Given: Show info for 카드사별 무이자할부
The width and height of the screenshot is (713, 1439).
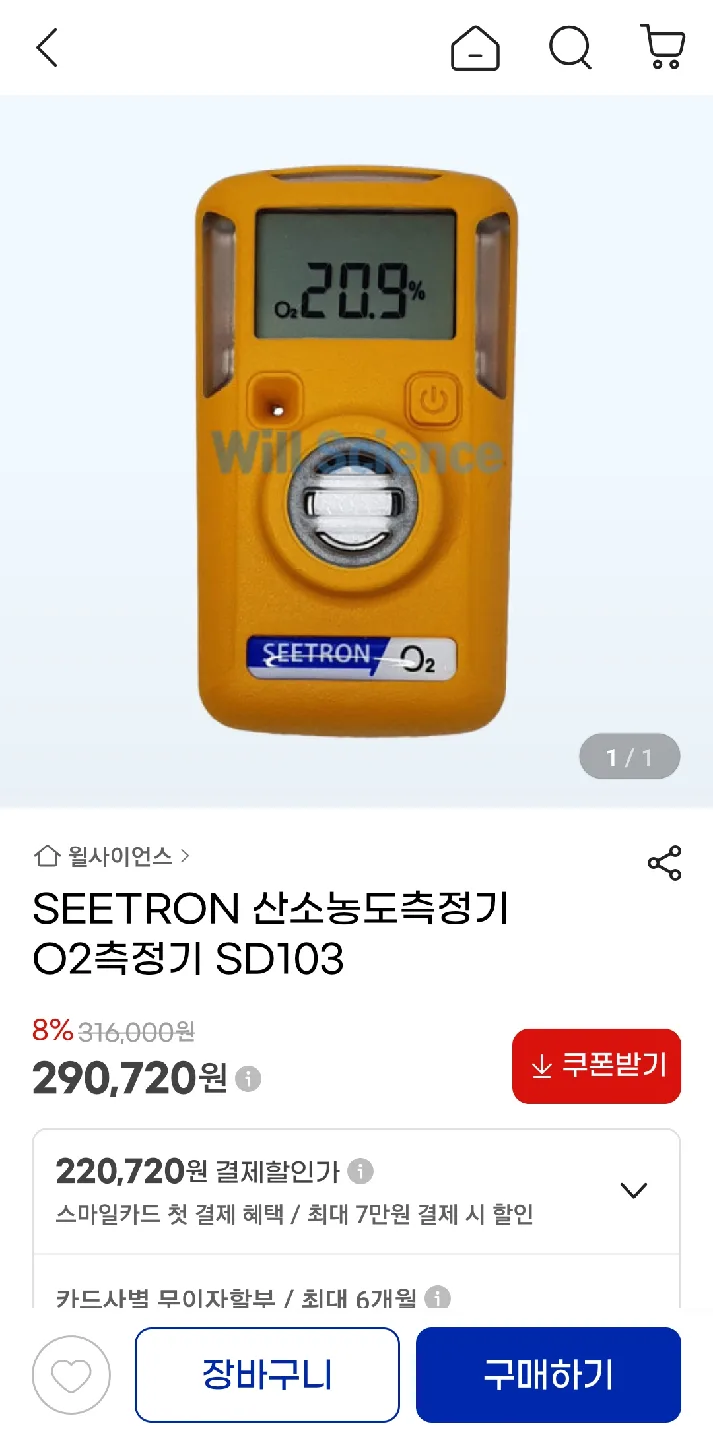Looking at the screenshot, I should (x=437, y=1298).
